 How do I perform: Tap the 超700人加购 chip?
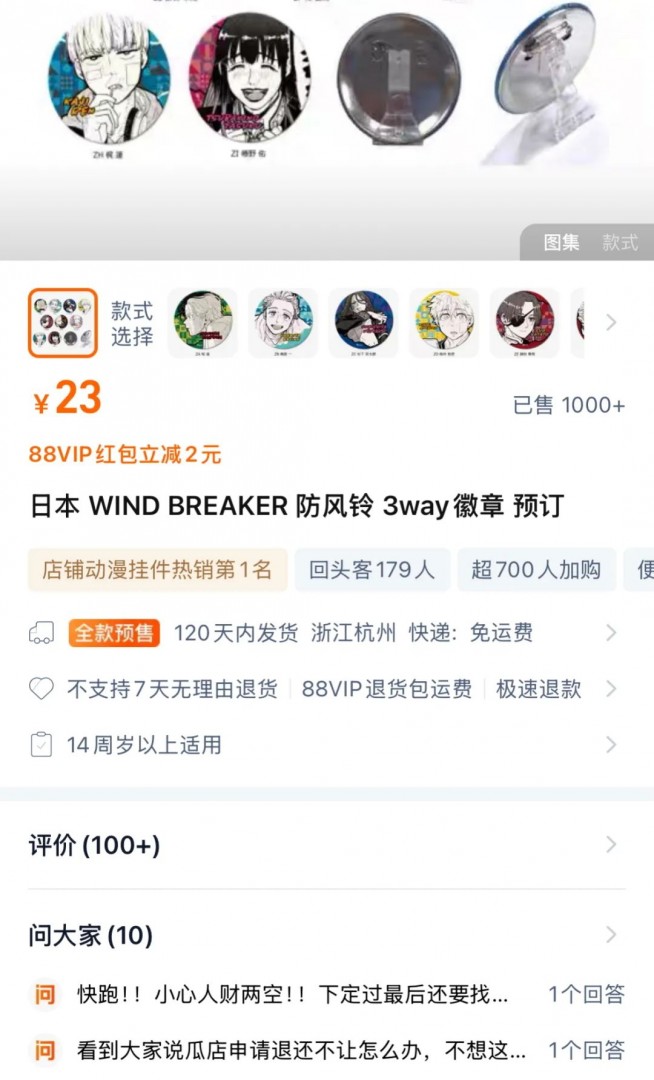(536, 570)
